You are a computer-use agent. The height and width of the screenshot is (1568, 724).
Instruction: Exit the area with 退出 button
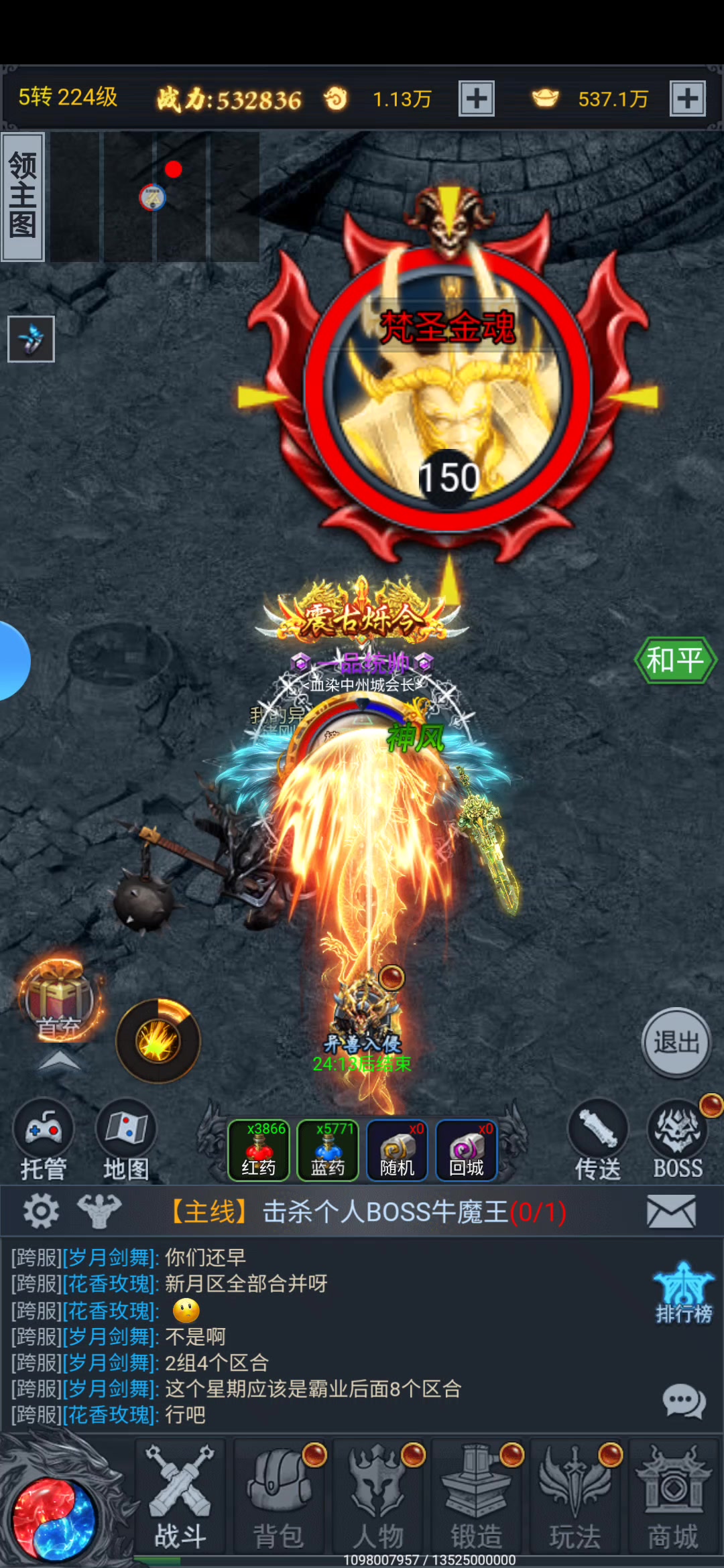point(676,1043)
